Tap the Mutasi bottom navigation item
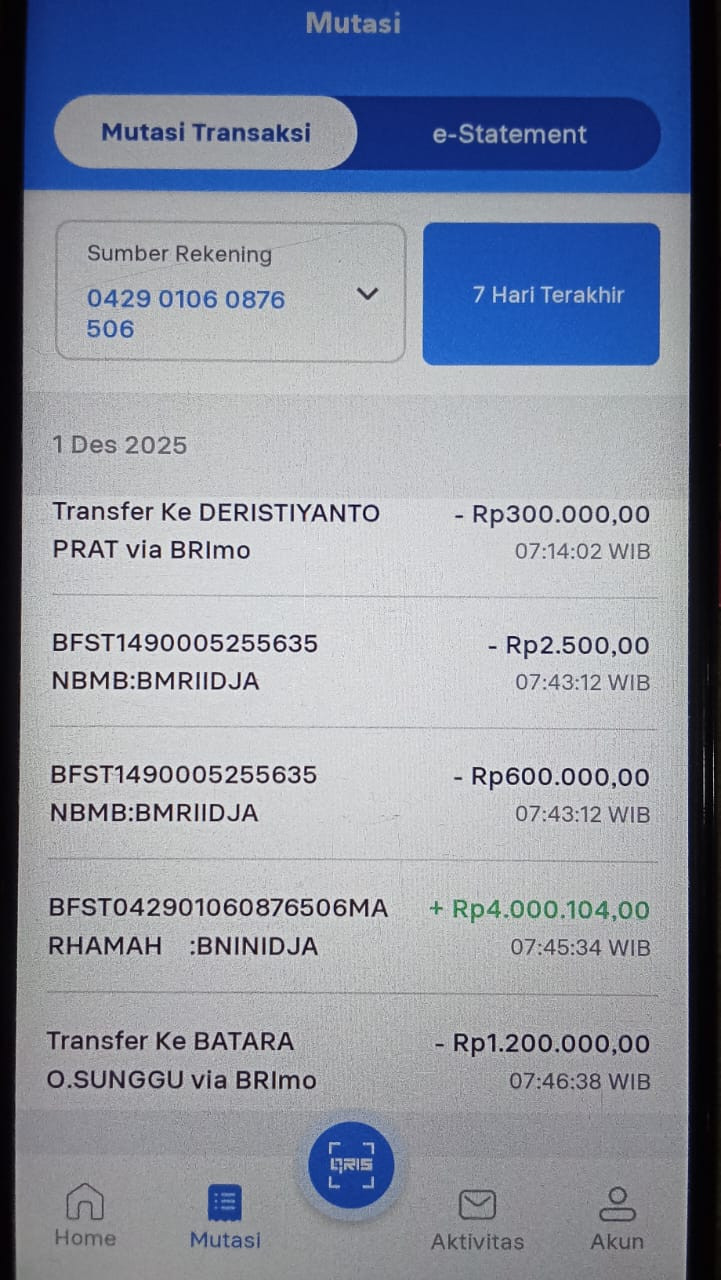The height and width of the screenshot is (1280, 721). point(225,1217)
